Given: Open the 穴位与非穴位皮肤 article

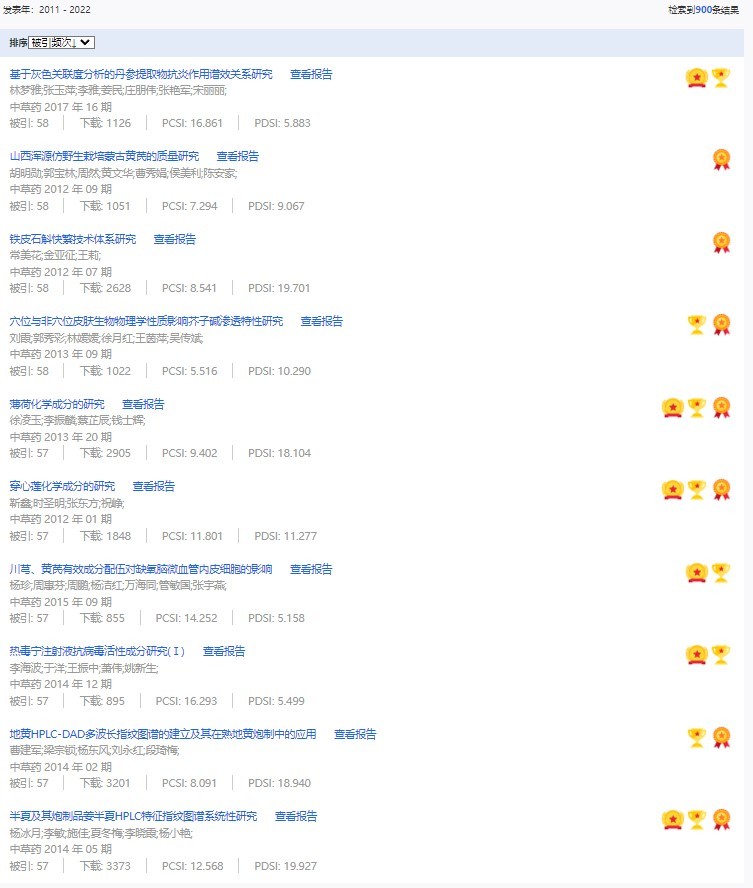Looking at the screenshot, I should tap(146, 321).
